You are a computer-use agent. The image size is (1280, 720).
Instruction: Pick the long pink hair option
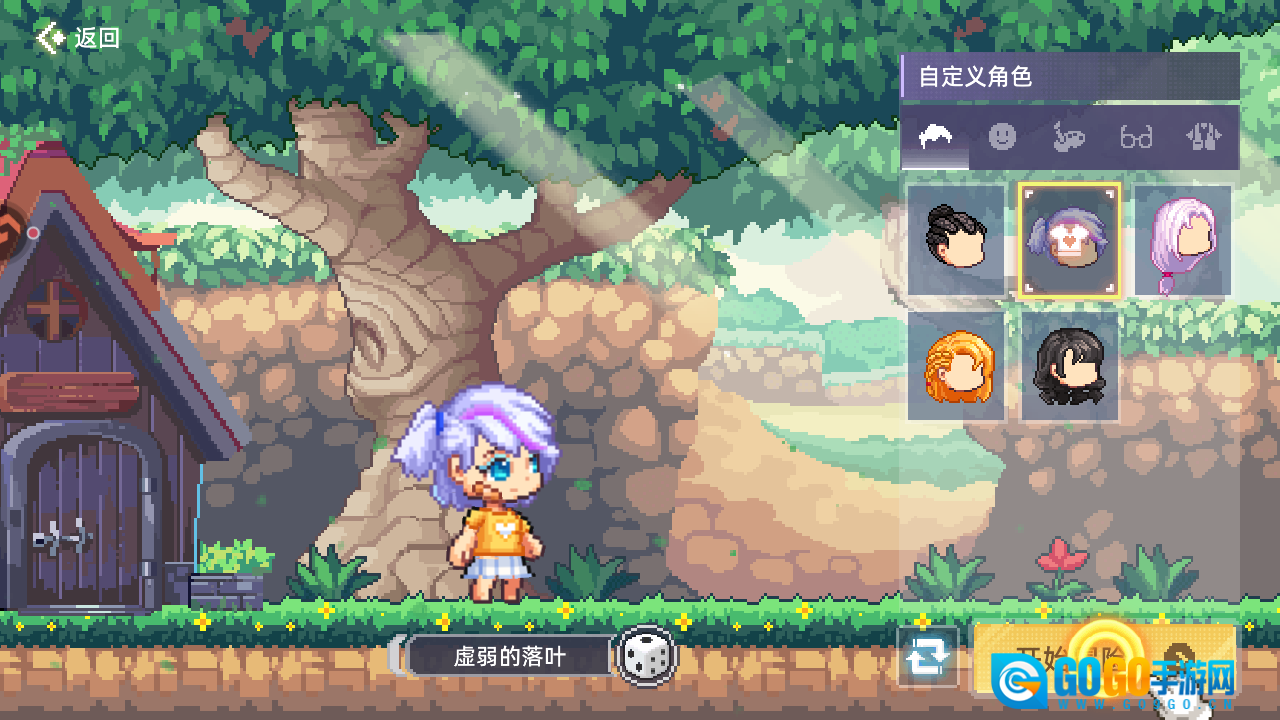point(1182,240)
